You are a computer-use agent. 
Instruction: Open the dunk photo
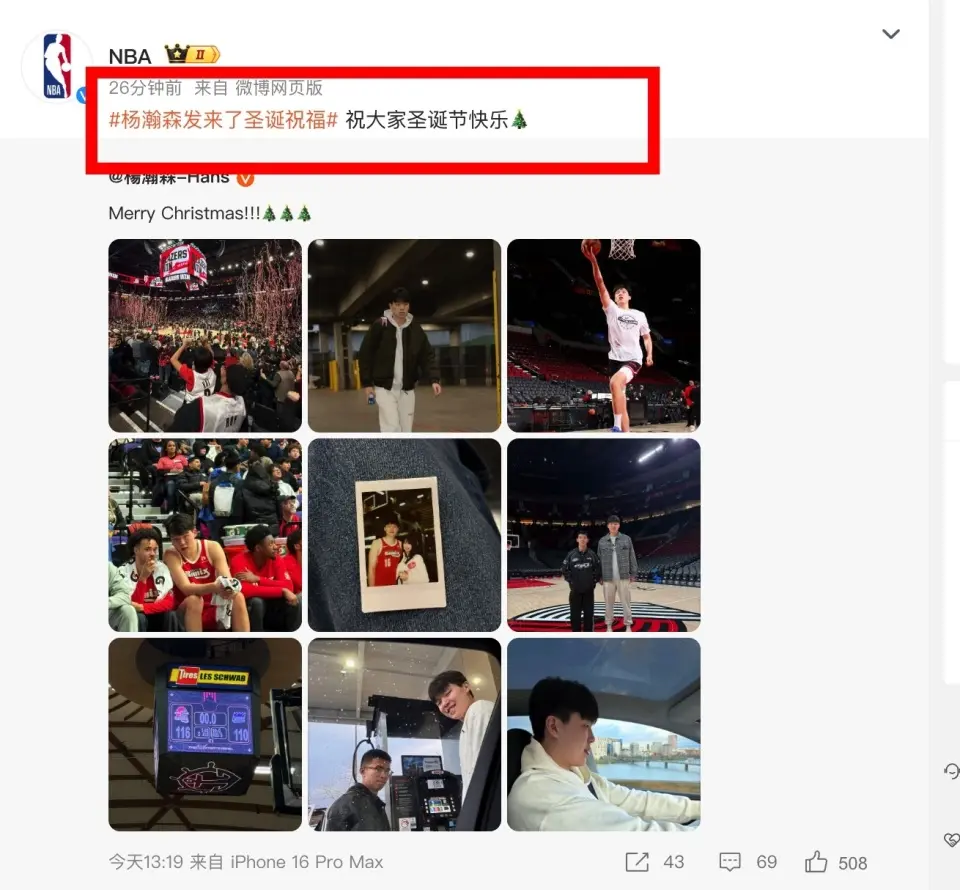pyautogui.click(x=603, y=335)
